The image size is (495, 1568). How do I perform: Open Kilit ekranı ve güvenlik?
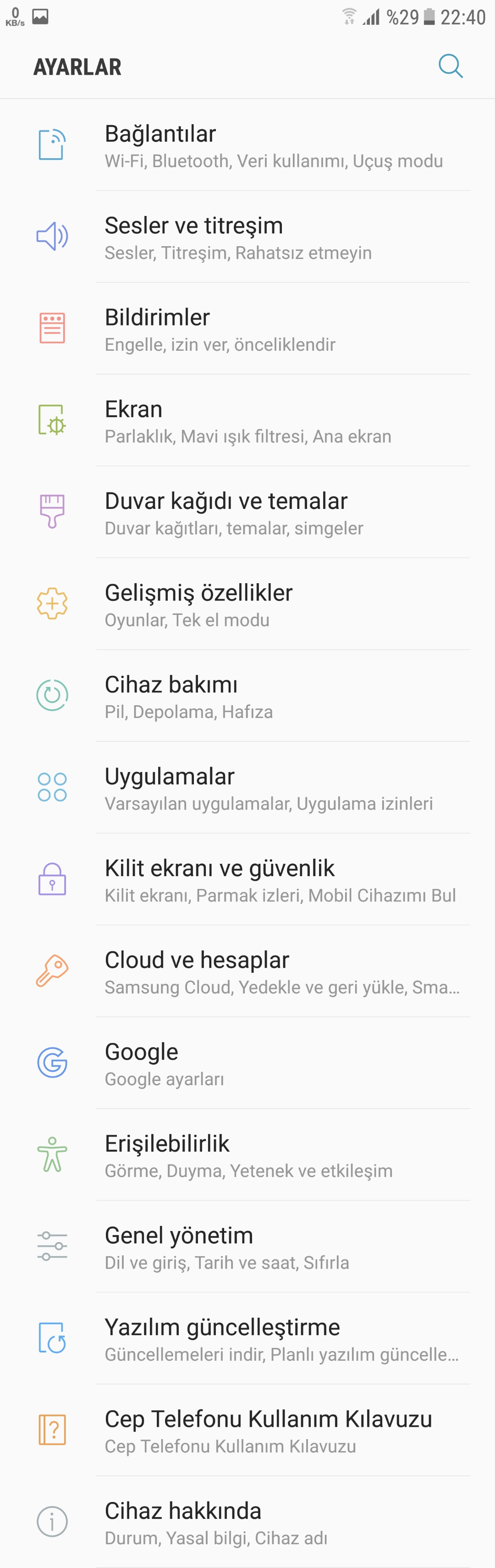coord(247,881)
